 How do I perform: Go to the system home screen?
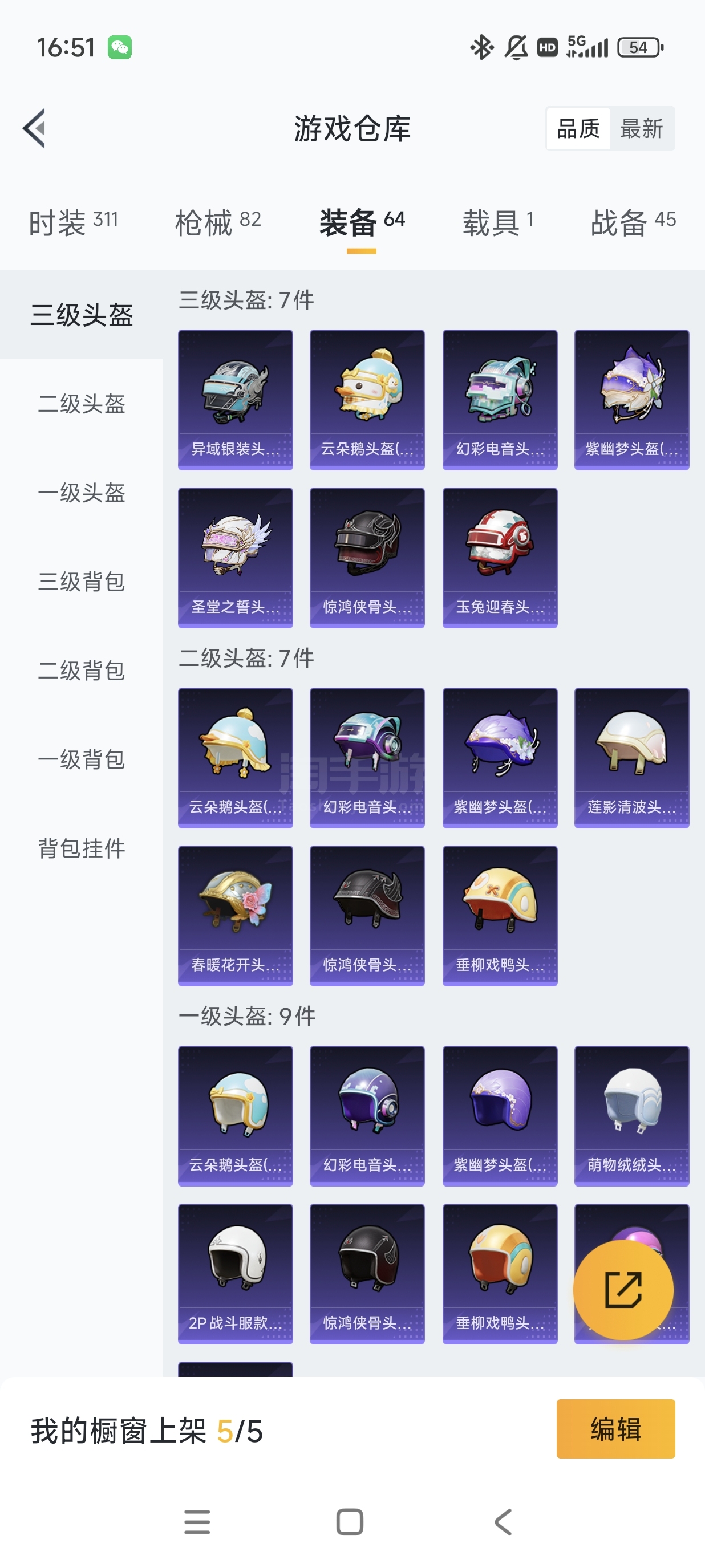click(350, 1522)
